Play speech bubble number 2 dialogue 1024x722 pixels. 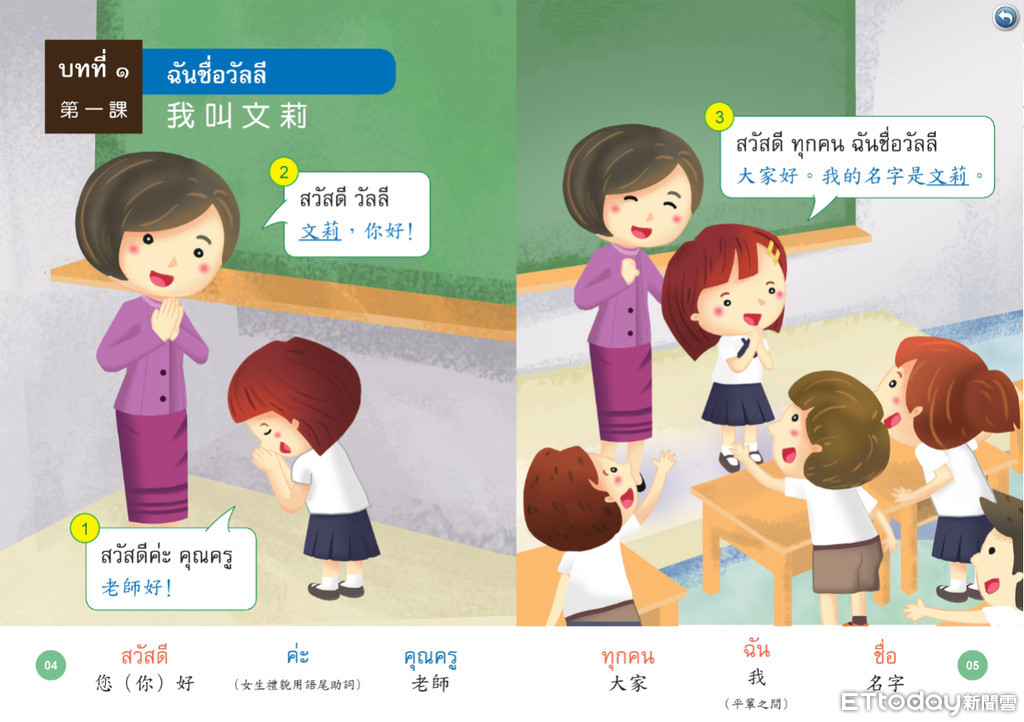(x=283, y=172)
